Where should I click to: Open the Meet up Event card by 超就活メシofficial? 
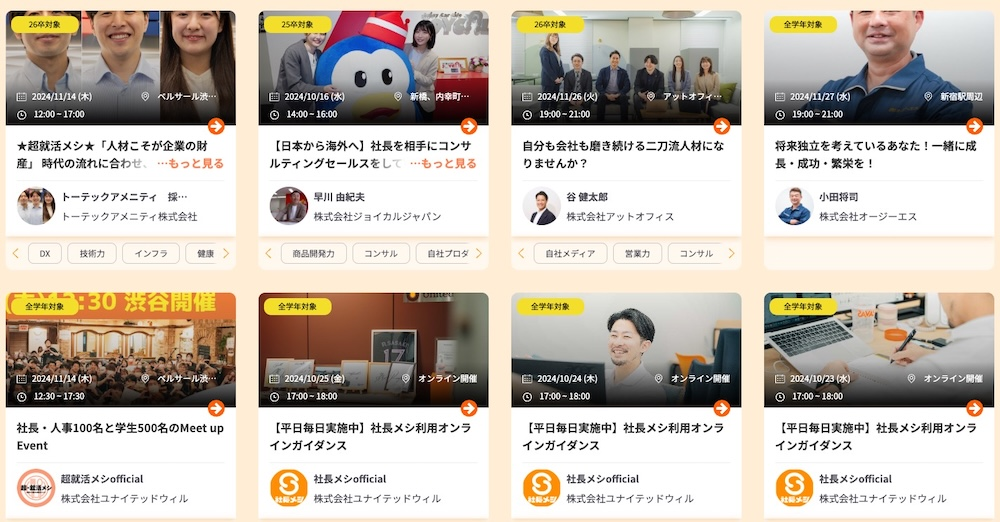click(120, 436)
